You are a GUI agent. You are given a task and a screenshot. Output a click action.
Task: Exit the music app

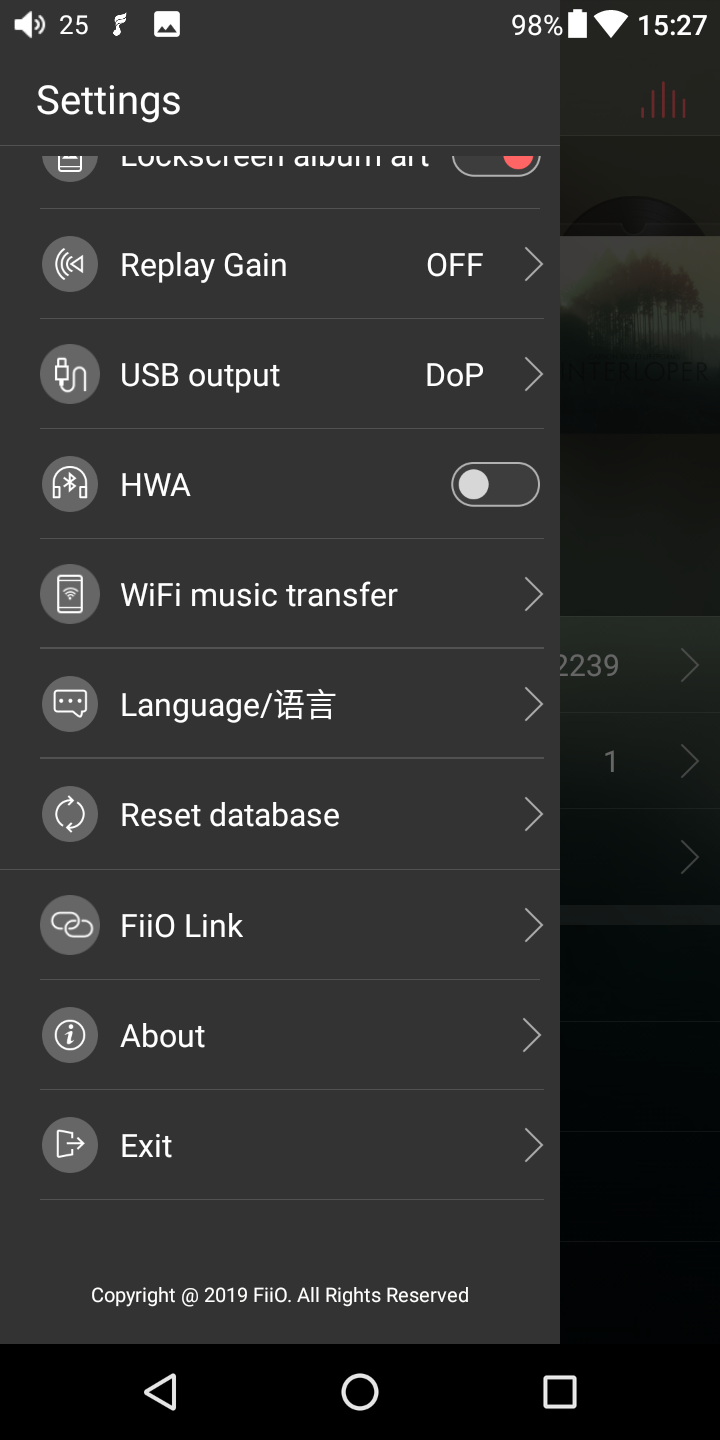(x=290, y=1146)
